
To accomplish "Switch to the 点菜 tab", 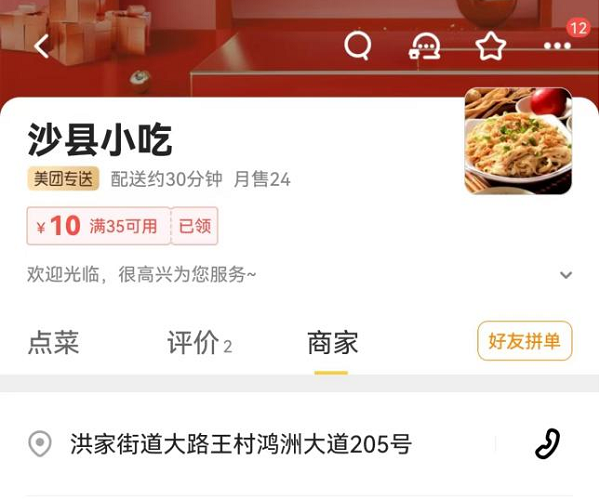I will (x=53, y=342).
